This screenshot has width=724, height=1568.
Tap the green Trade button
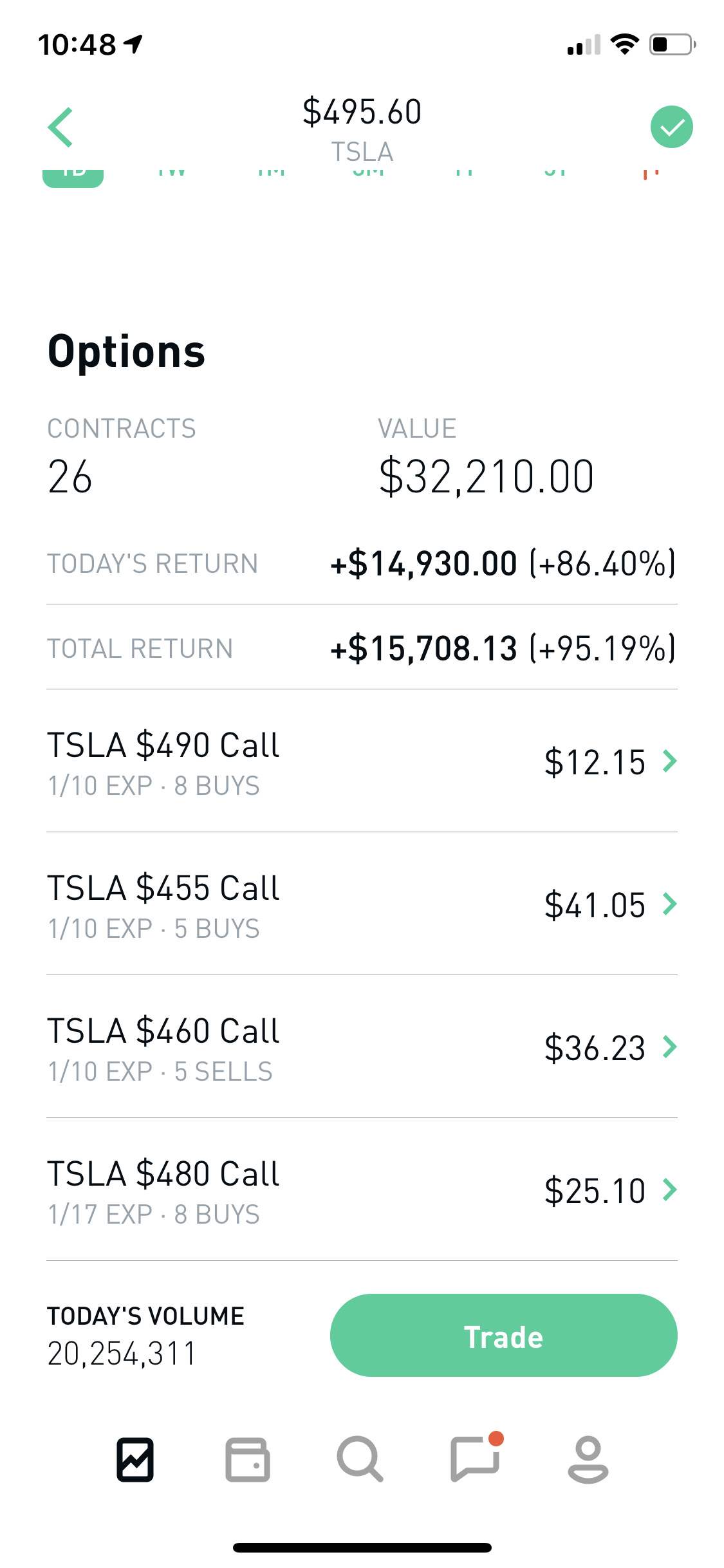pos(503,1336)
